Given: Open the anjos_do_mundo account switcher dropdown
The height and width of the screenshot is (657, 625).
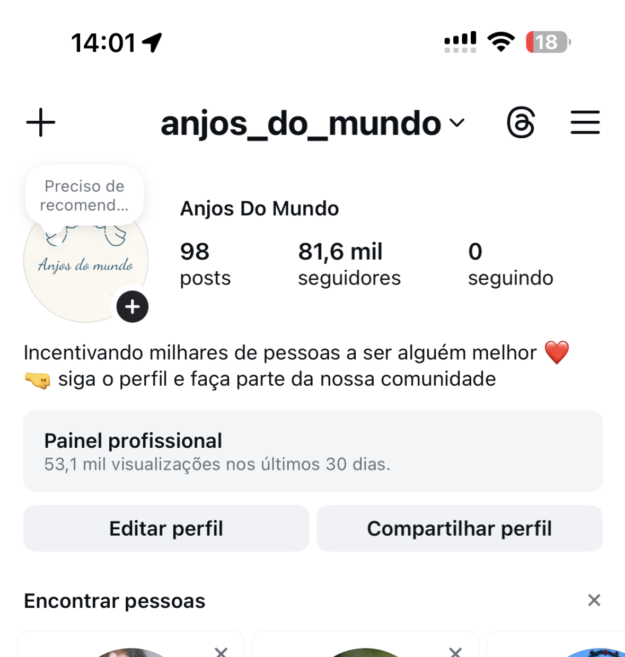Looking at the screenshot, I should click(312, 124).
